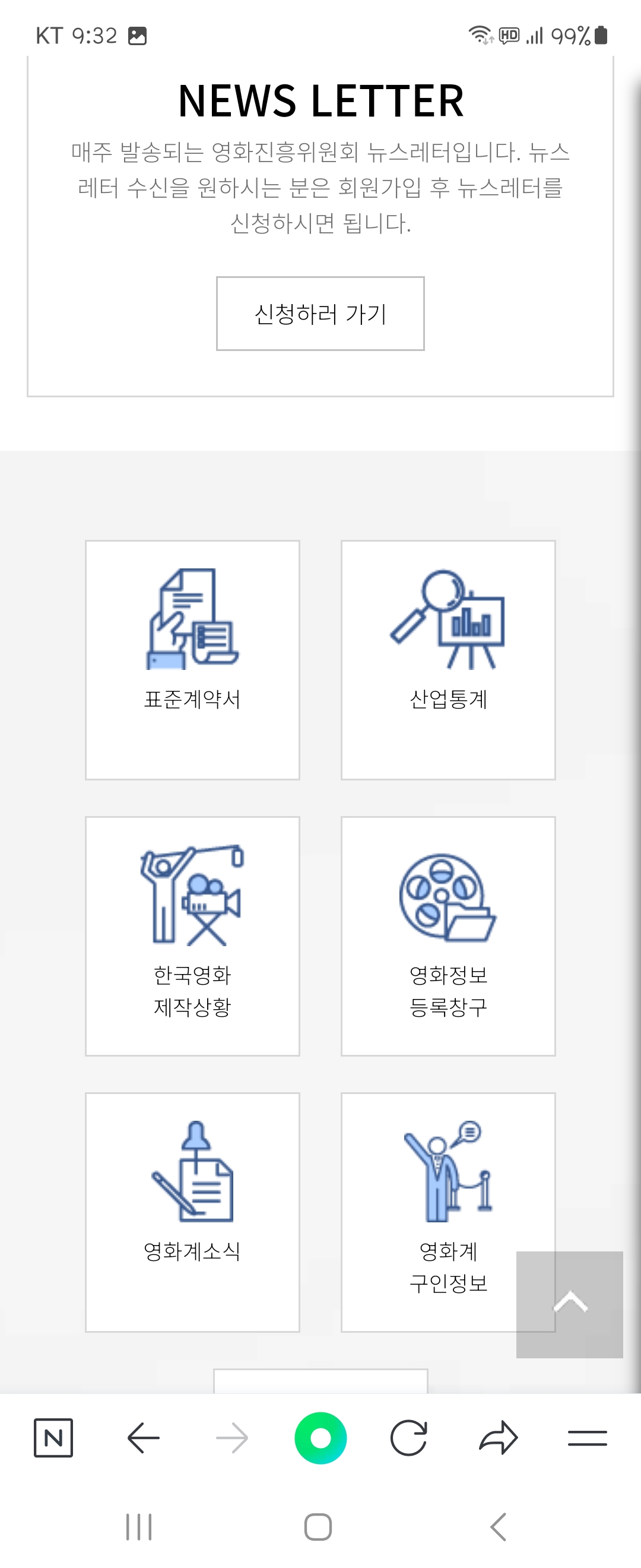This screenshot has width=641, height=1568.
Task: Open the 영화계소식 card
Action: (x=192, y=1212)
